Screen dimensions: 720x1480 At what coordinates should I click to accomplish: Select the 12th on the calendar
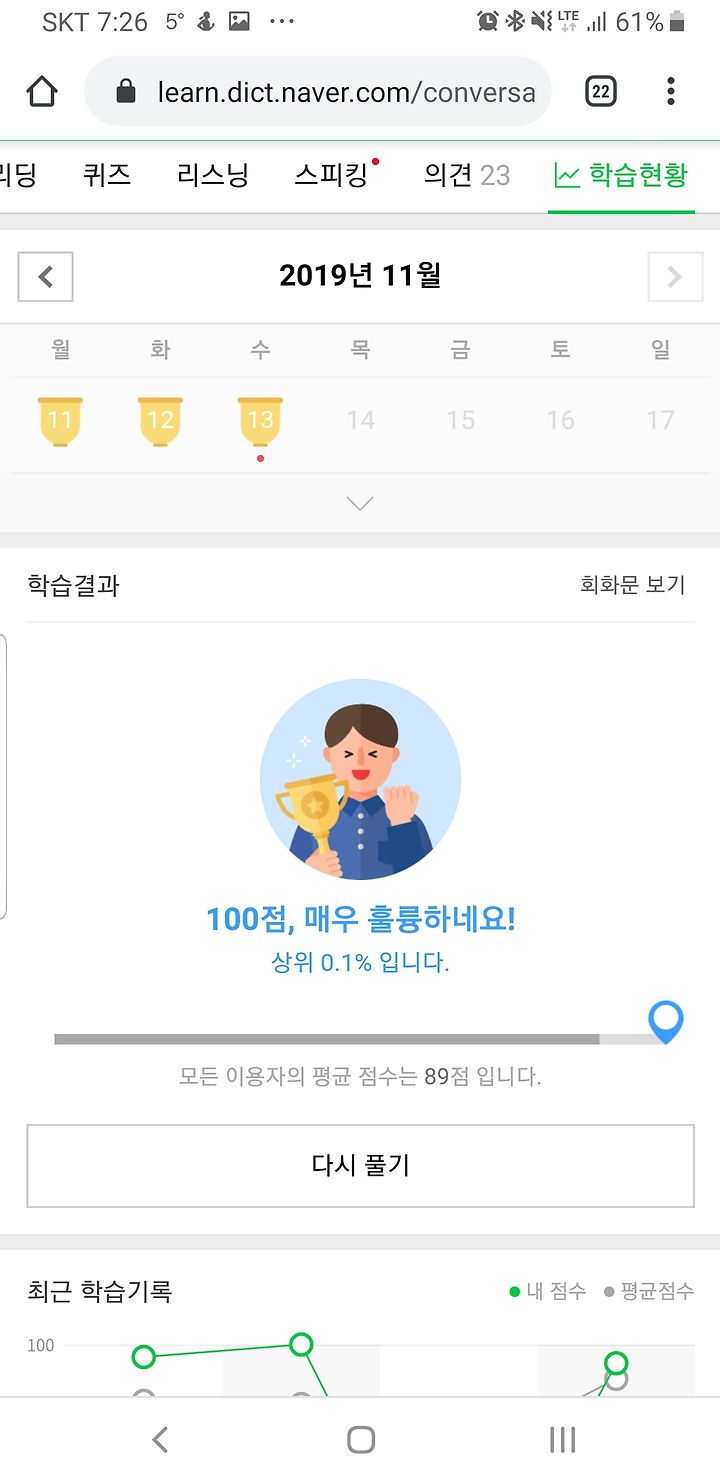[x=160, y=421]
